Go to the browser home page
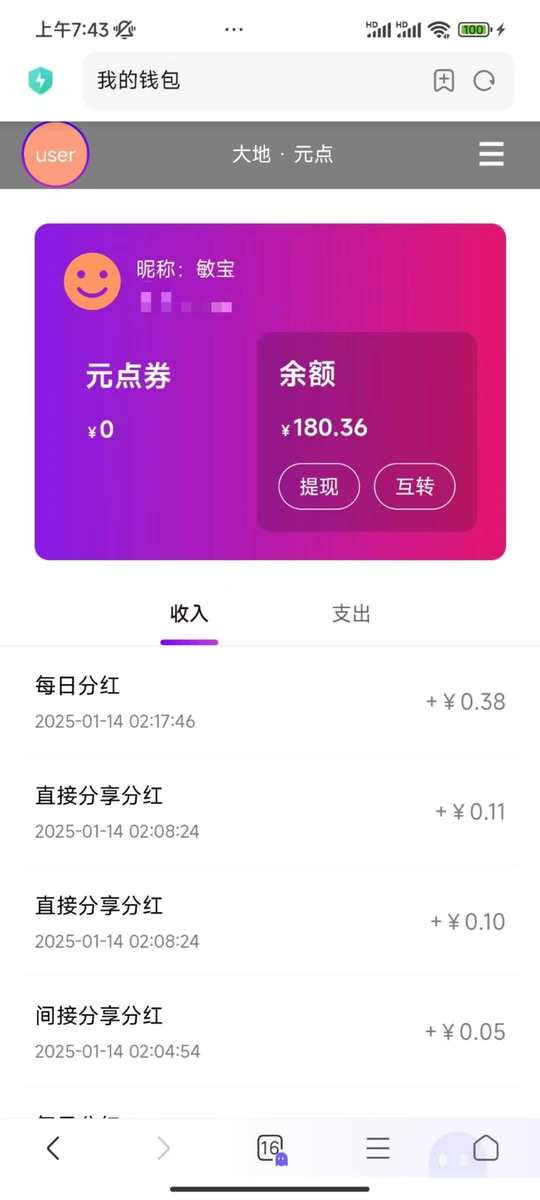 coord(486,1148)
